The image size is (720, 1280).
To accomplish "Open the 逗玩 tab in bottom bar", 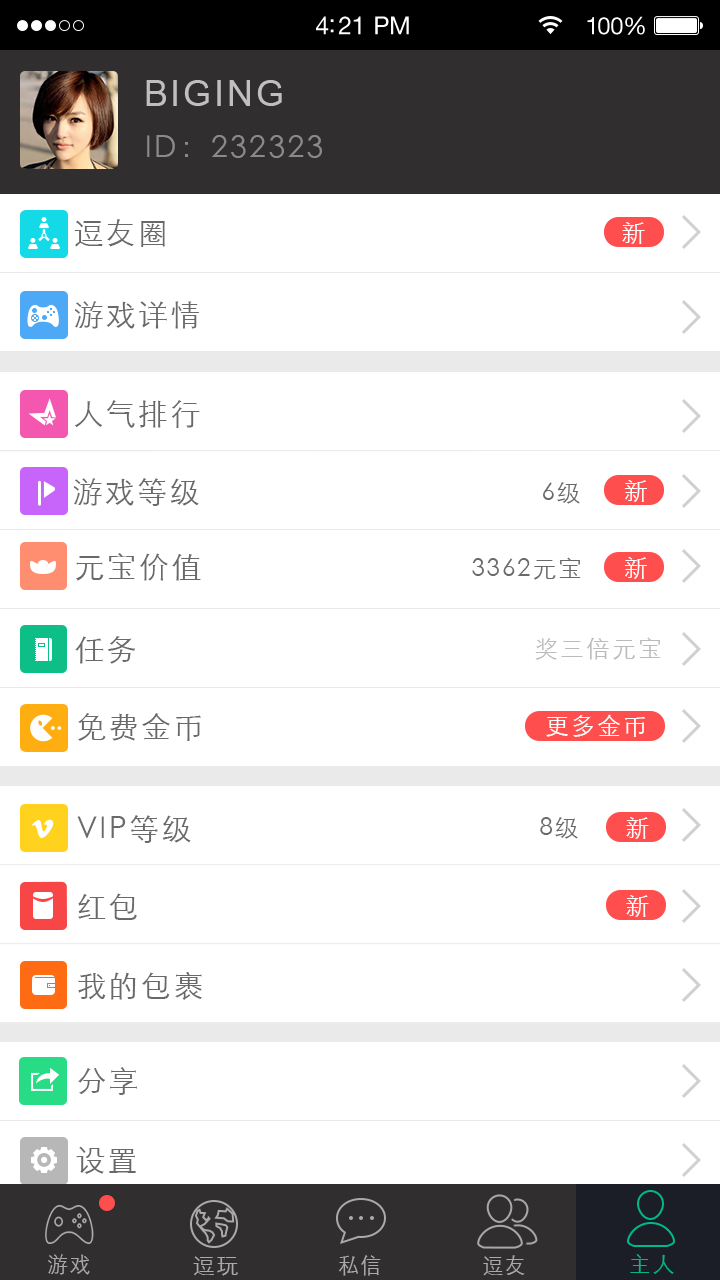I will point(214,1230).
